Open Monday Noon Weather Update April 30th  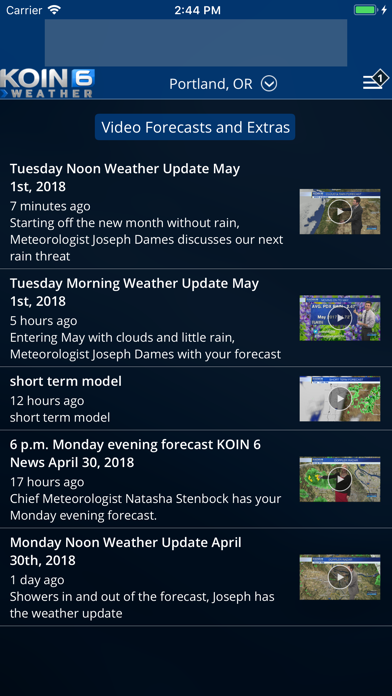(x=196, y=577)
